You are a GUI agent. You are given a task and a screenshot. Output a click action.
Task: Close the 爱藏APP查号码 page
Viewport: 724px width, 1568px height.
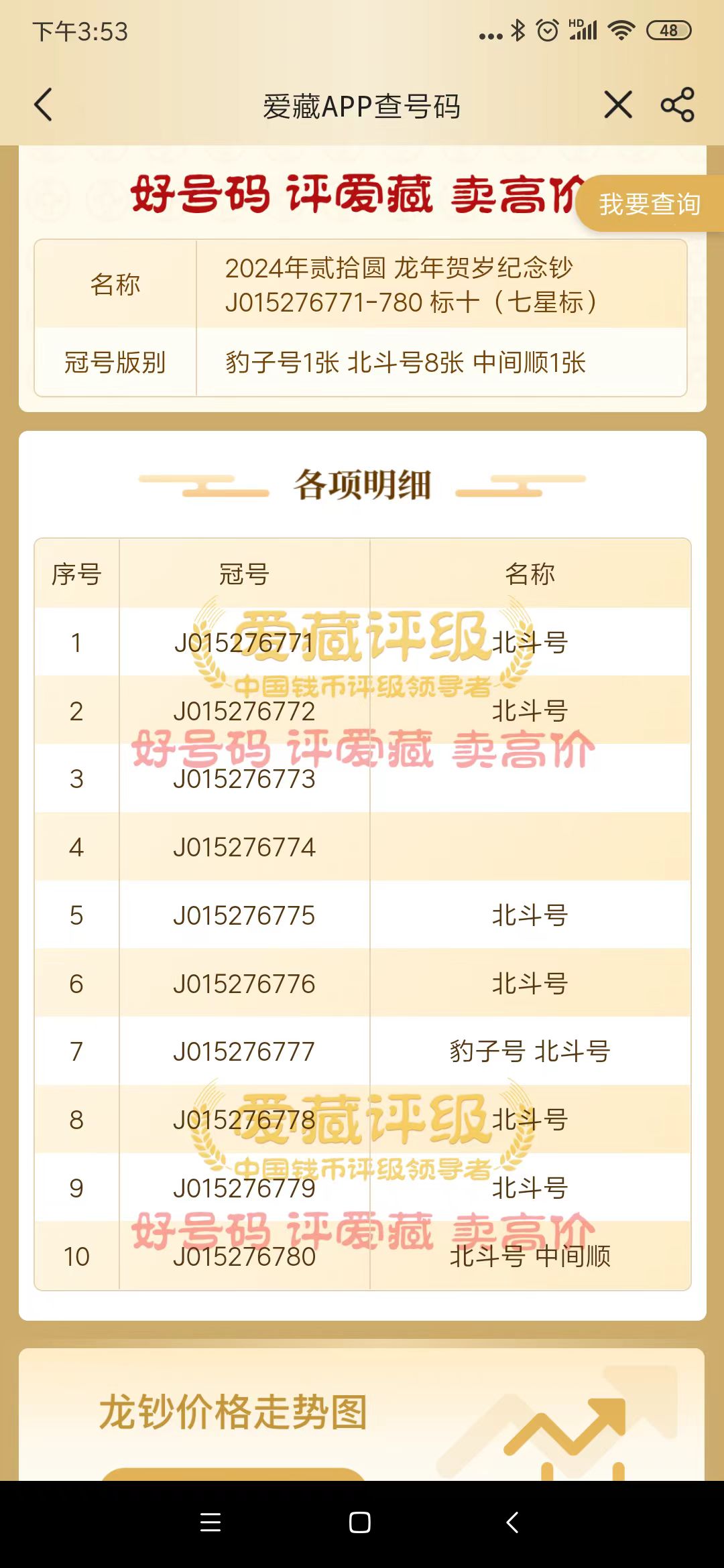[x=617, y=105]
